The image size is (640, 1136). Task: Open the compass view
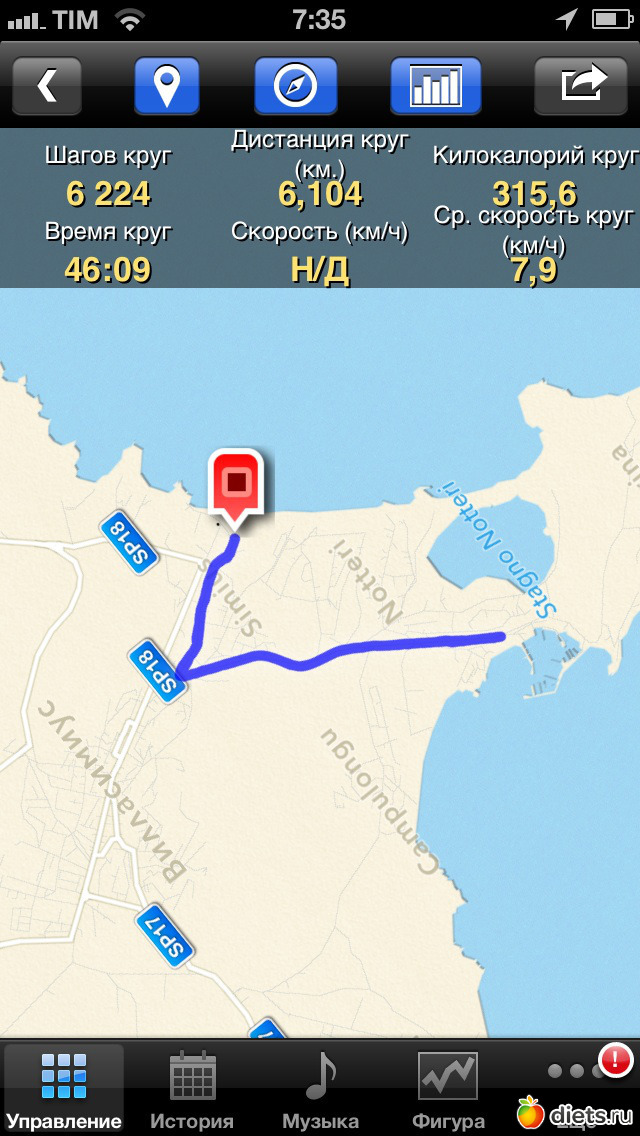[x=295, y=85]
